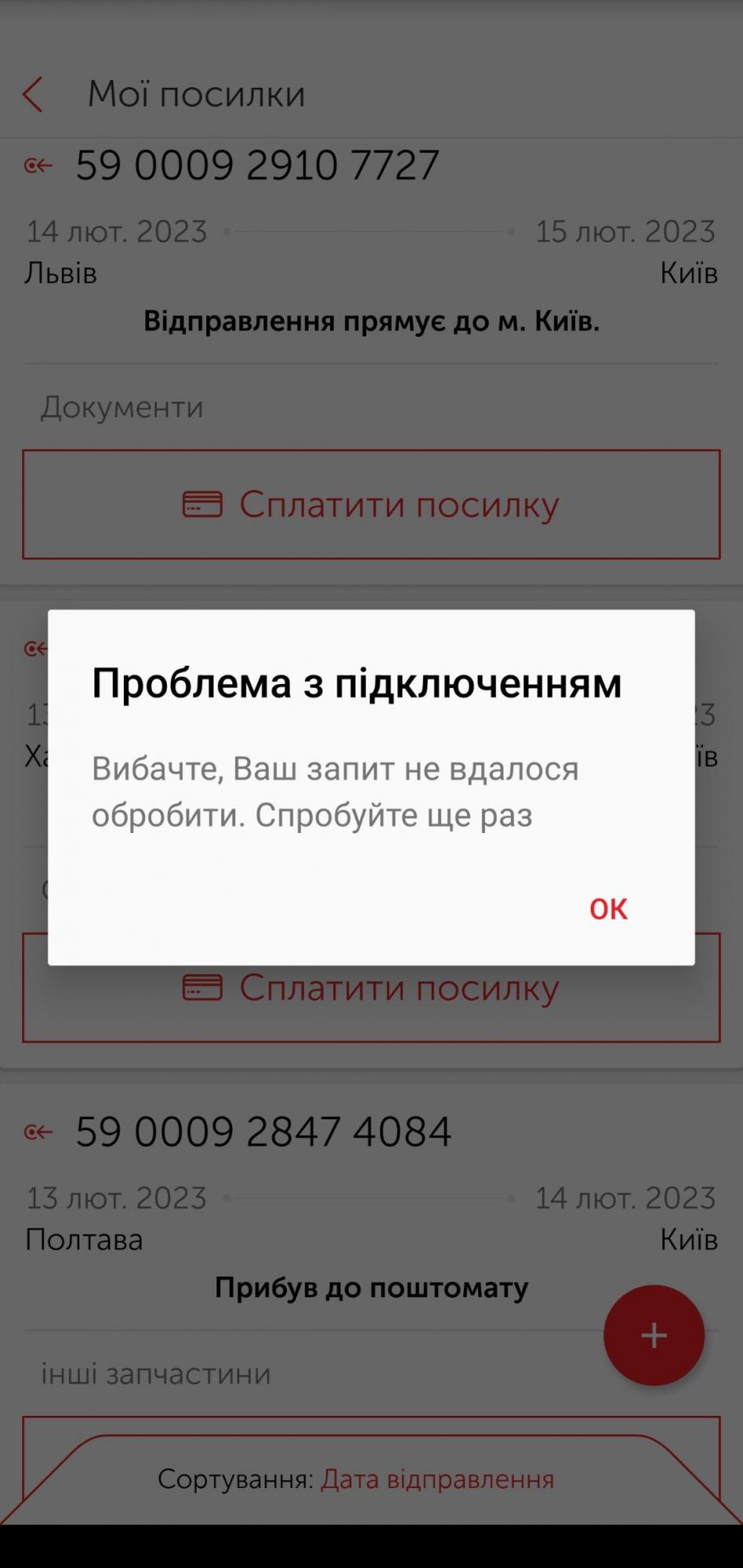This screenshot has height=1568, width=743.
Task: Tap the red plus floating action button
Action: (654, 1335)
